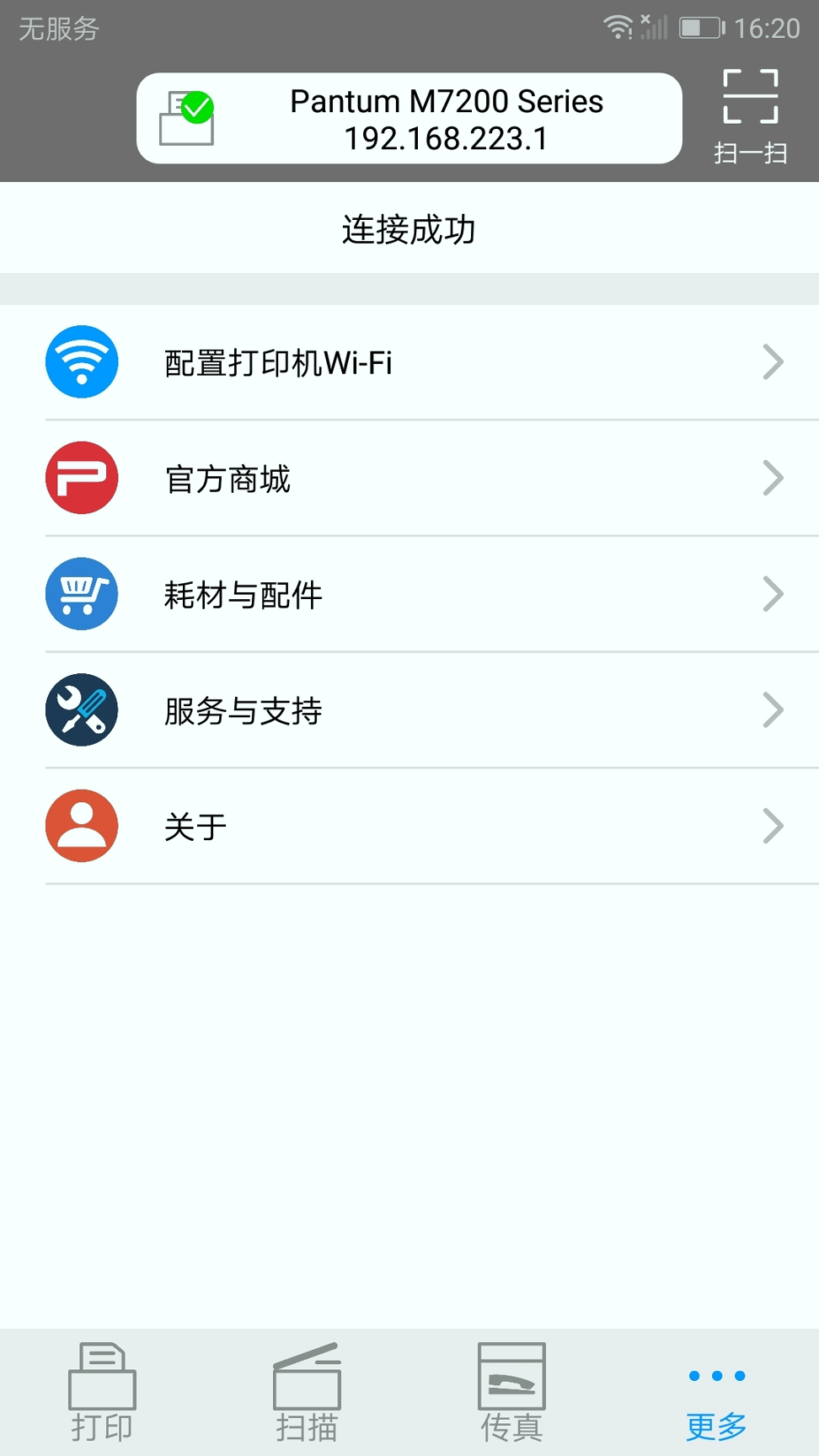Viewport: 819px width, 1456px height.
Task: Tap the cellular signal strength bars
Action: [652, 29]
